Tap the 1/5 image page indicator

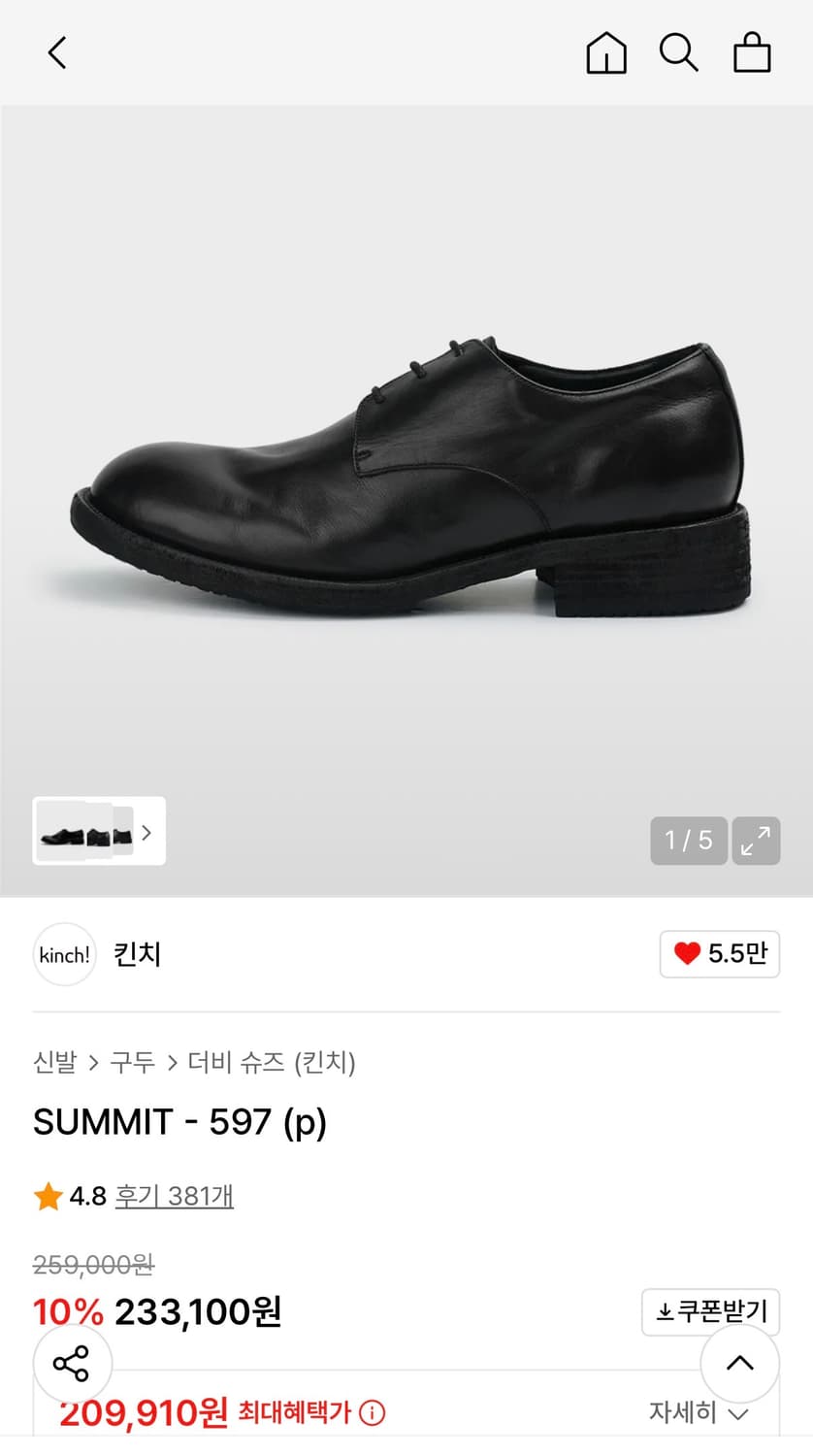click(689, 841)
